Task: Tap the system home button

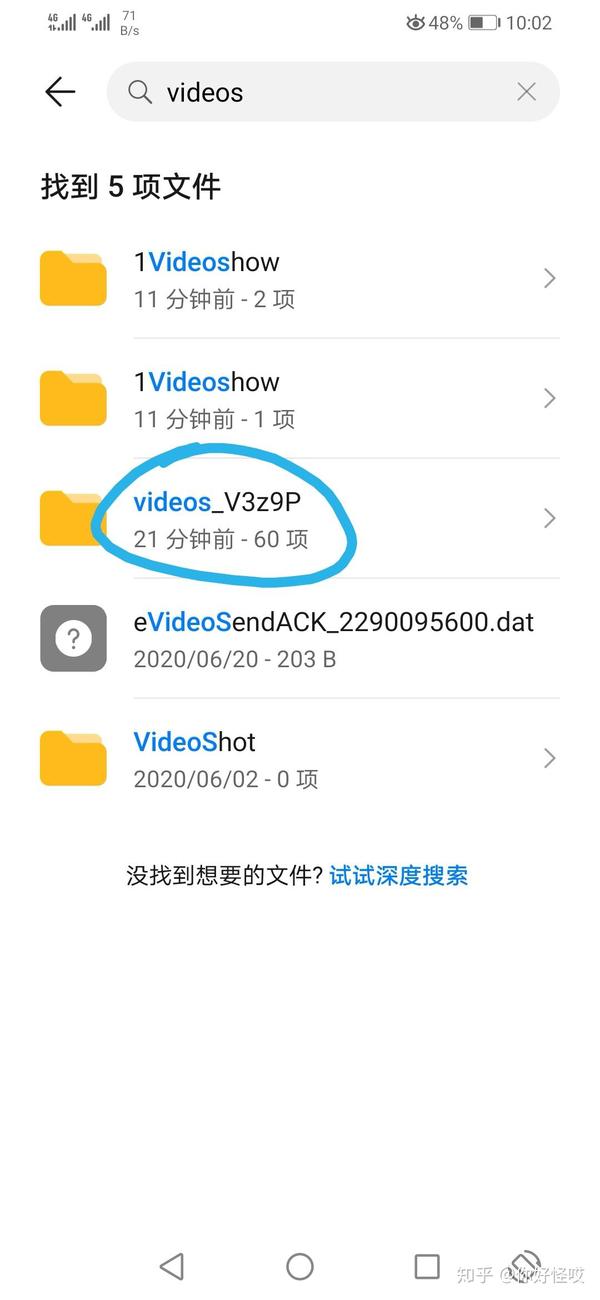Action: tap(300, 1267)
